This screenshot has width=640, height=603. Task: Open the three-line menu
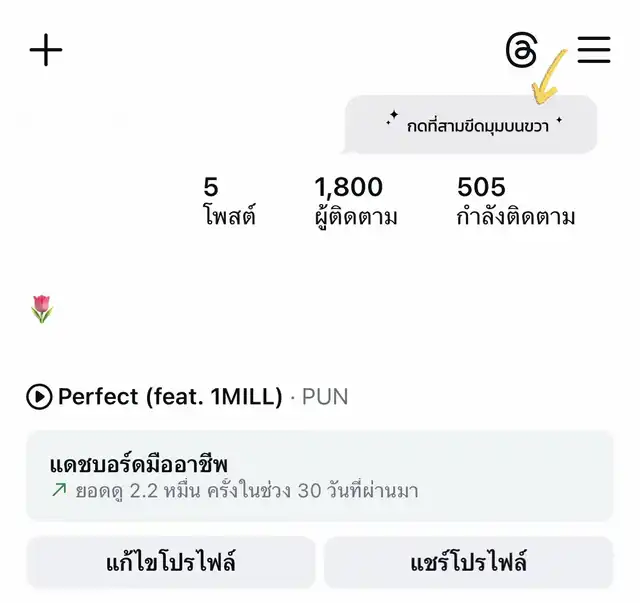point(594,50)
